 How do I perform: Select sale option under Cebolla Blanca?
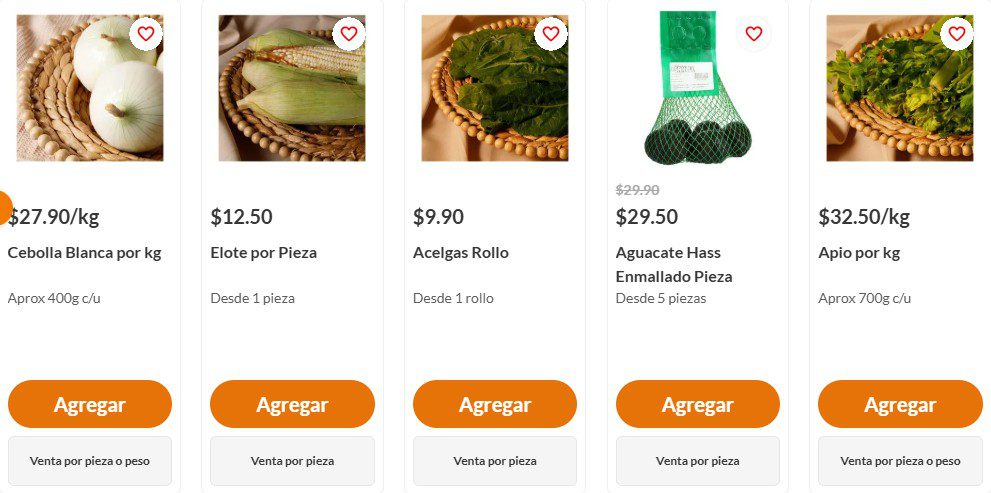(90, 461)
